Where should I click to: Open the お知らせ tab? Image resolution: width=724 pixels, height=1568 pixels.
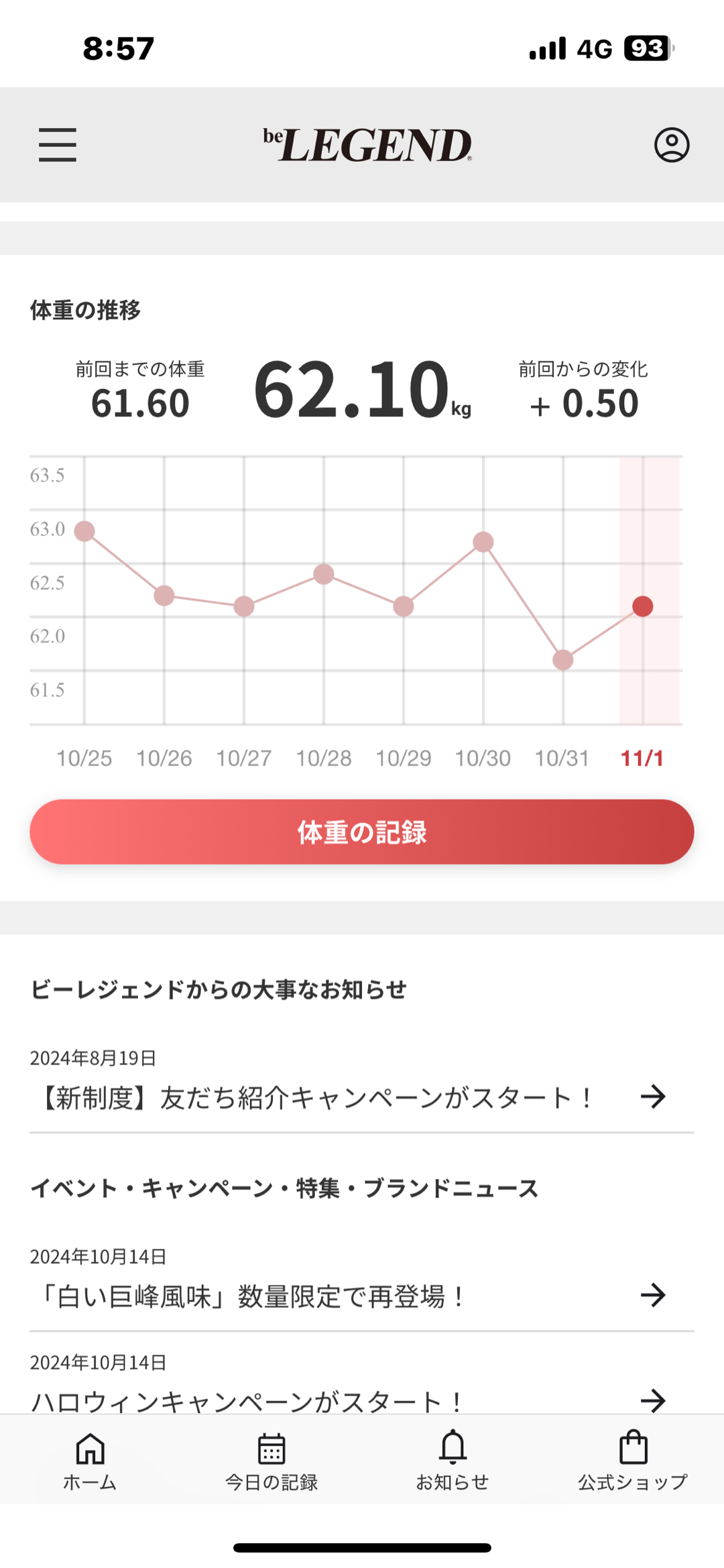452,1461
